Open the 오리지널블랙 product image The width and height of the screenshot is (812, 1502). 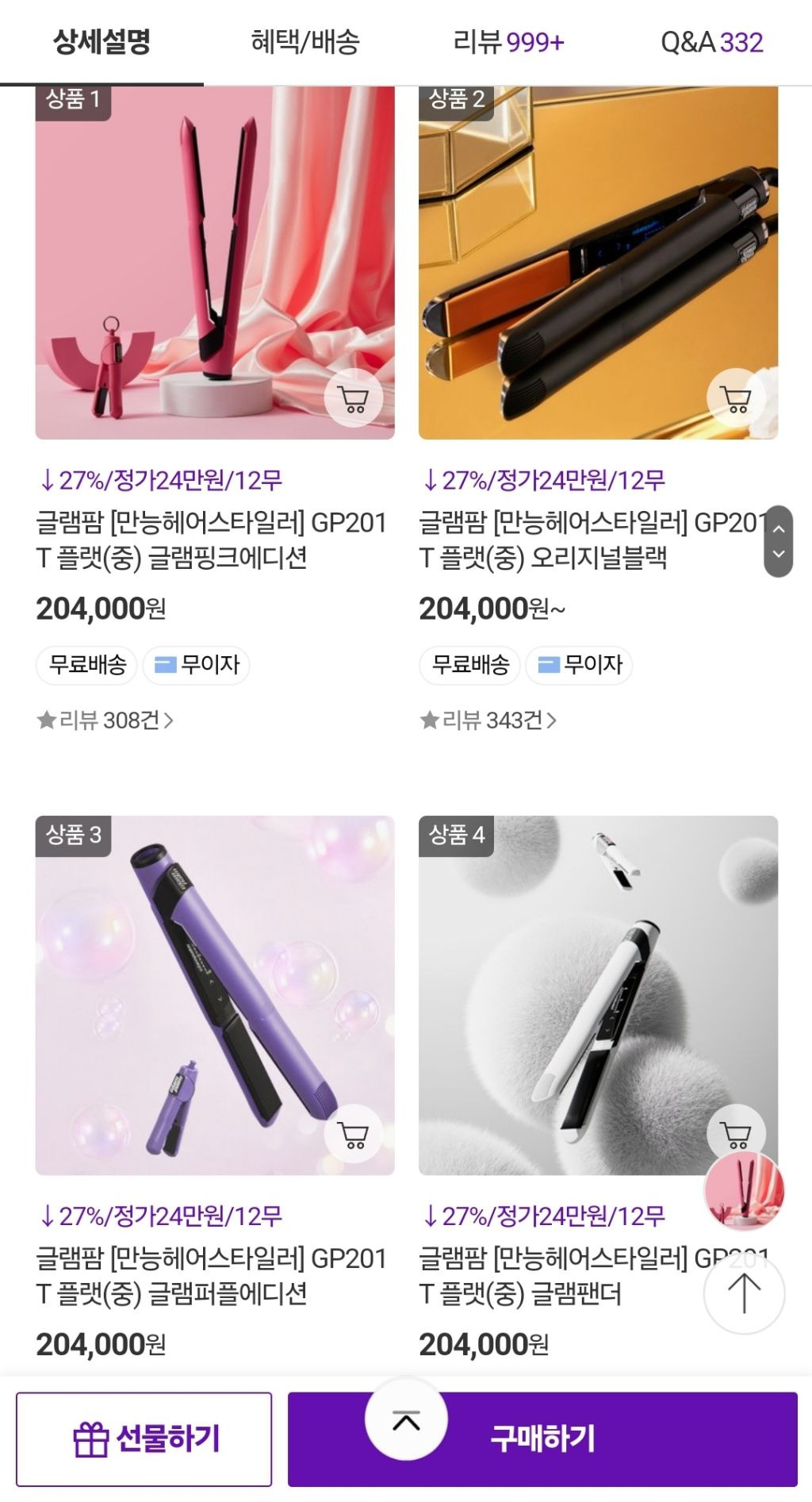coord(598,262)
